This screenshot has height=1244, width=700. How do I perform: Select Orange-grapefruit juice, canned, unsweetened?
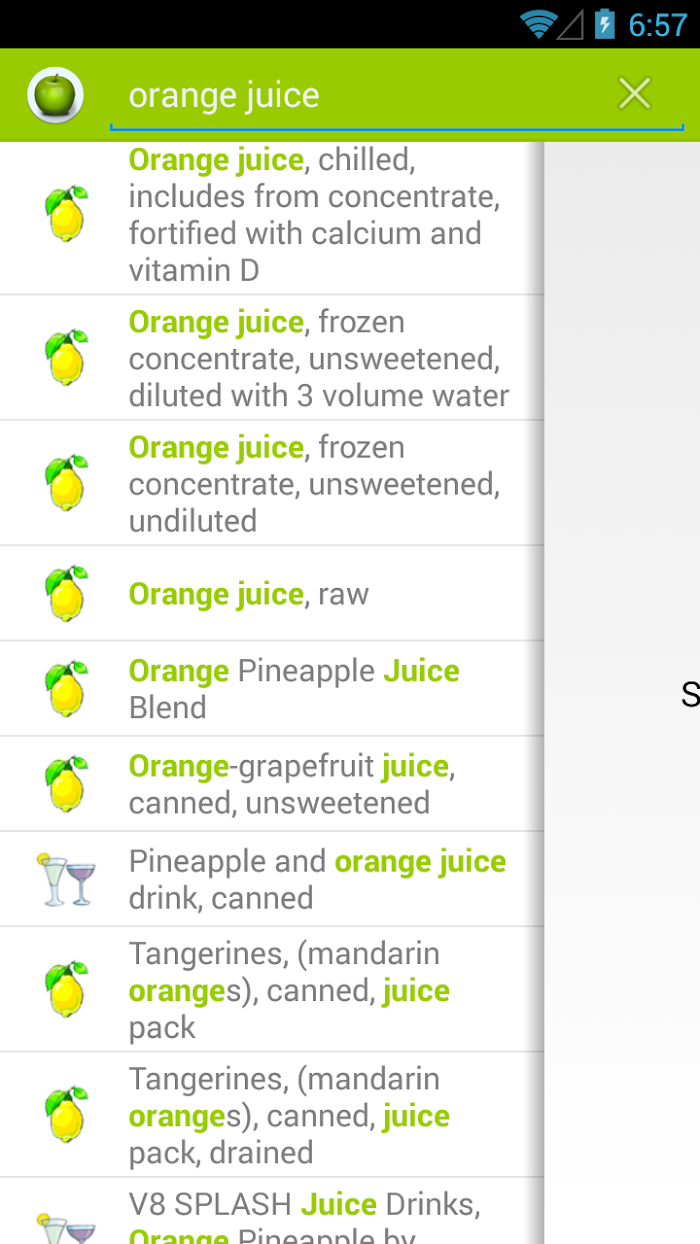pyautogui.click(x=272, y=784)
